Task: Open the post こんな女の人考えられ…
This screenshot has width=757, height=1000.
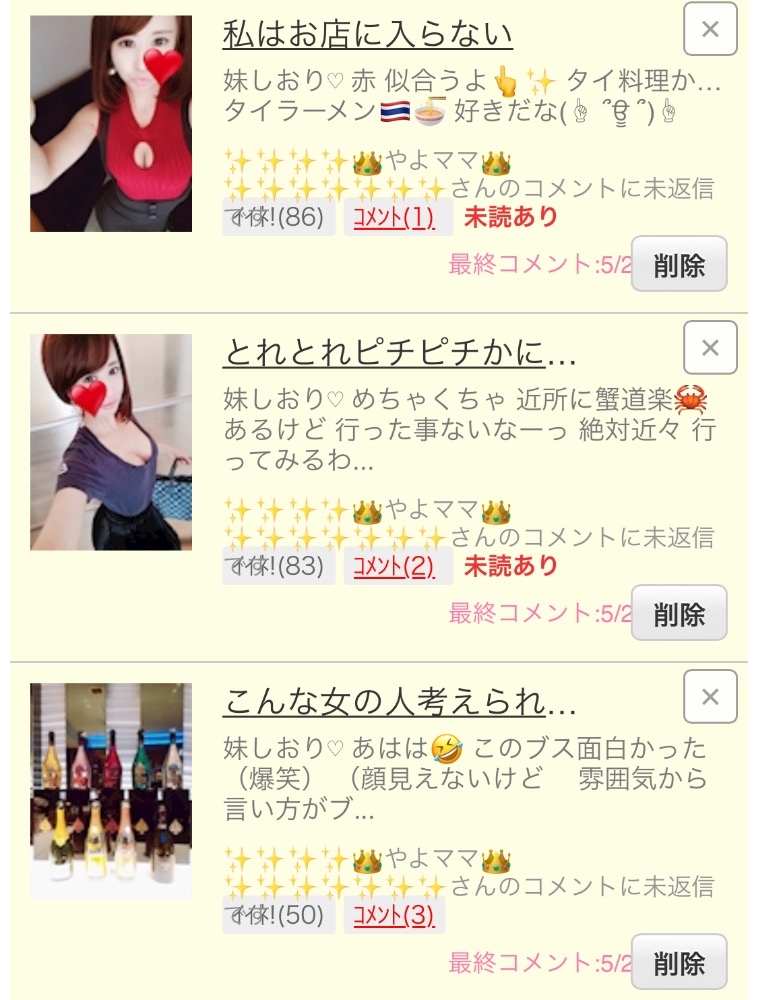Action: tap(399, 701)
